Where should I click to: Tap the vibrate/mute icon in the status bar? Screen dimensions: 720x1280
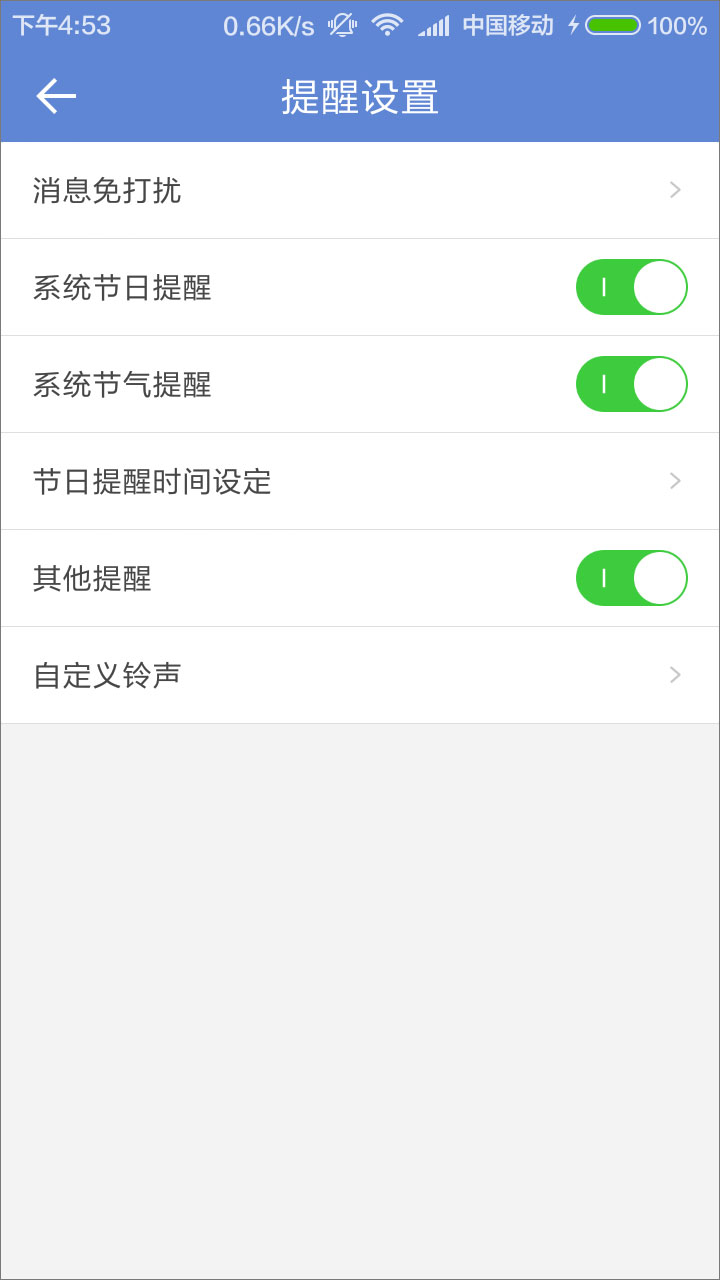pyautogui.click(x=341, y=24)
